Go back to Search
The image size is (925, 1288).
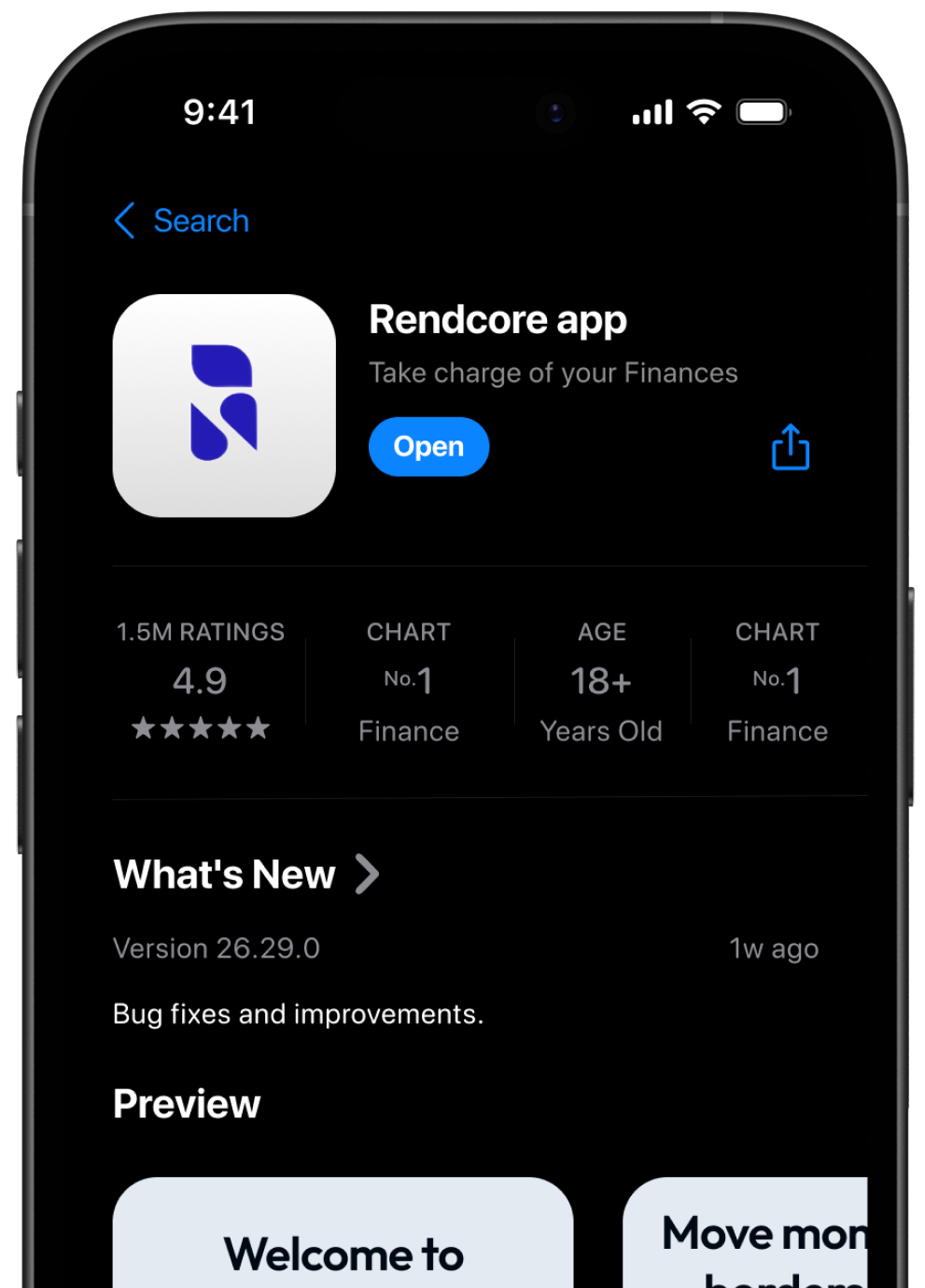(182, 221)
